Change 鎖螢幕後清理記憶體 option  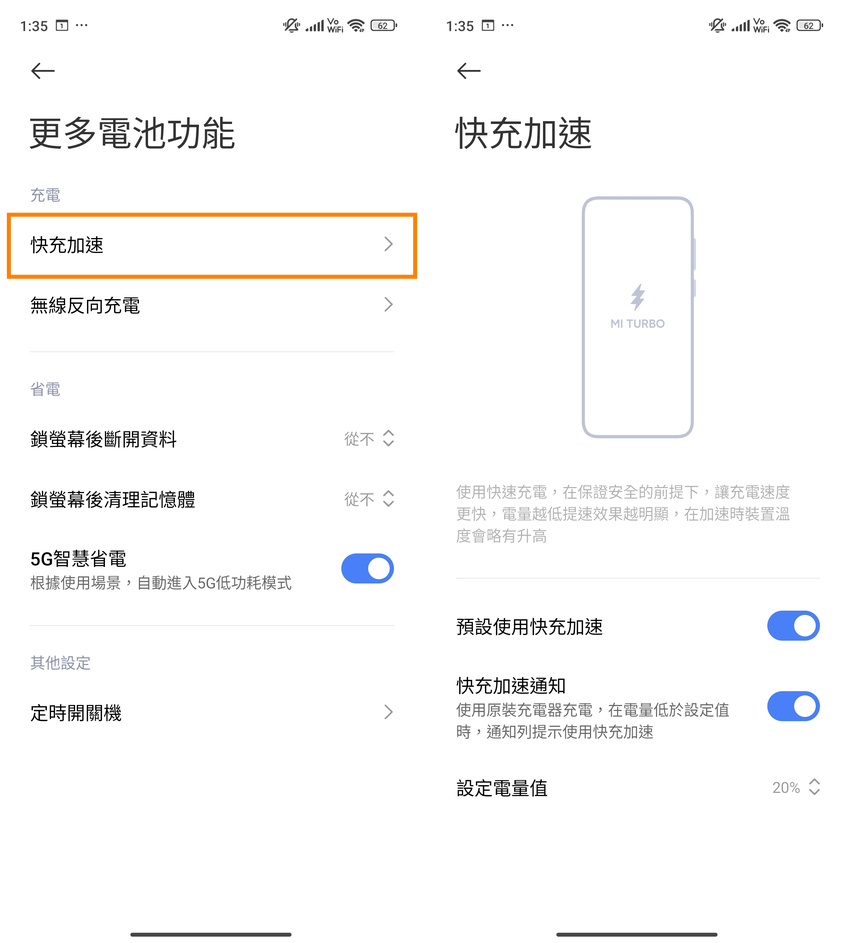[x=368, y=499]
